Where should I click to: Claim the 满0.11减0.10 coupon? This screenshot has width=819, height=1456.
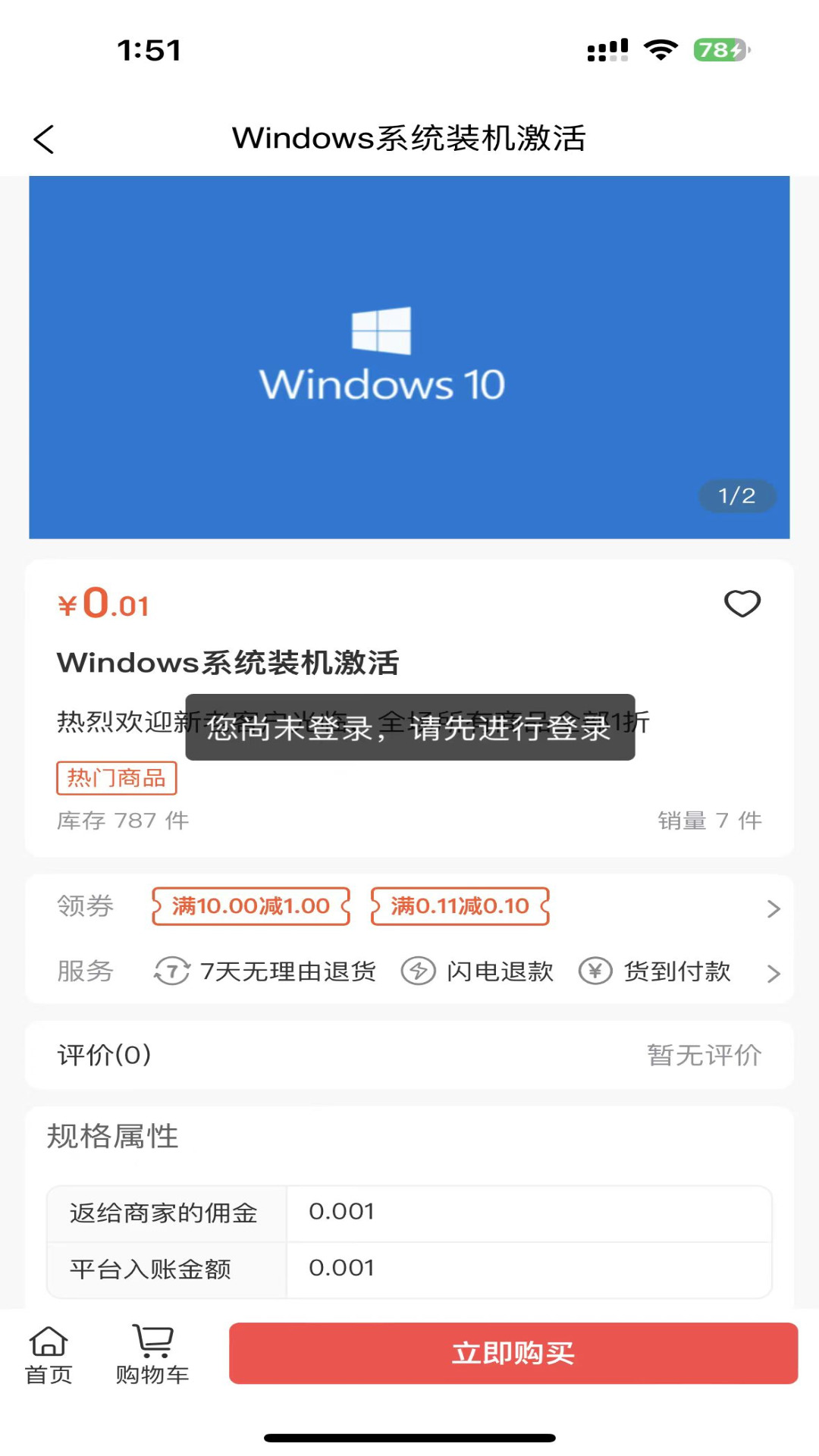[460, 906]
